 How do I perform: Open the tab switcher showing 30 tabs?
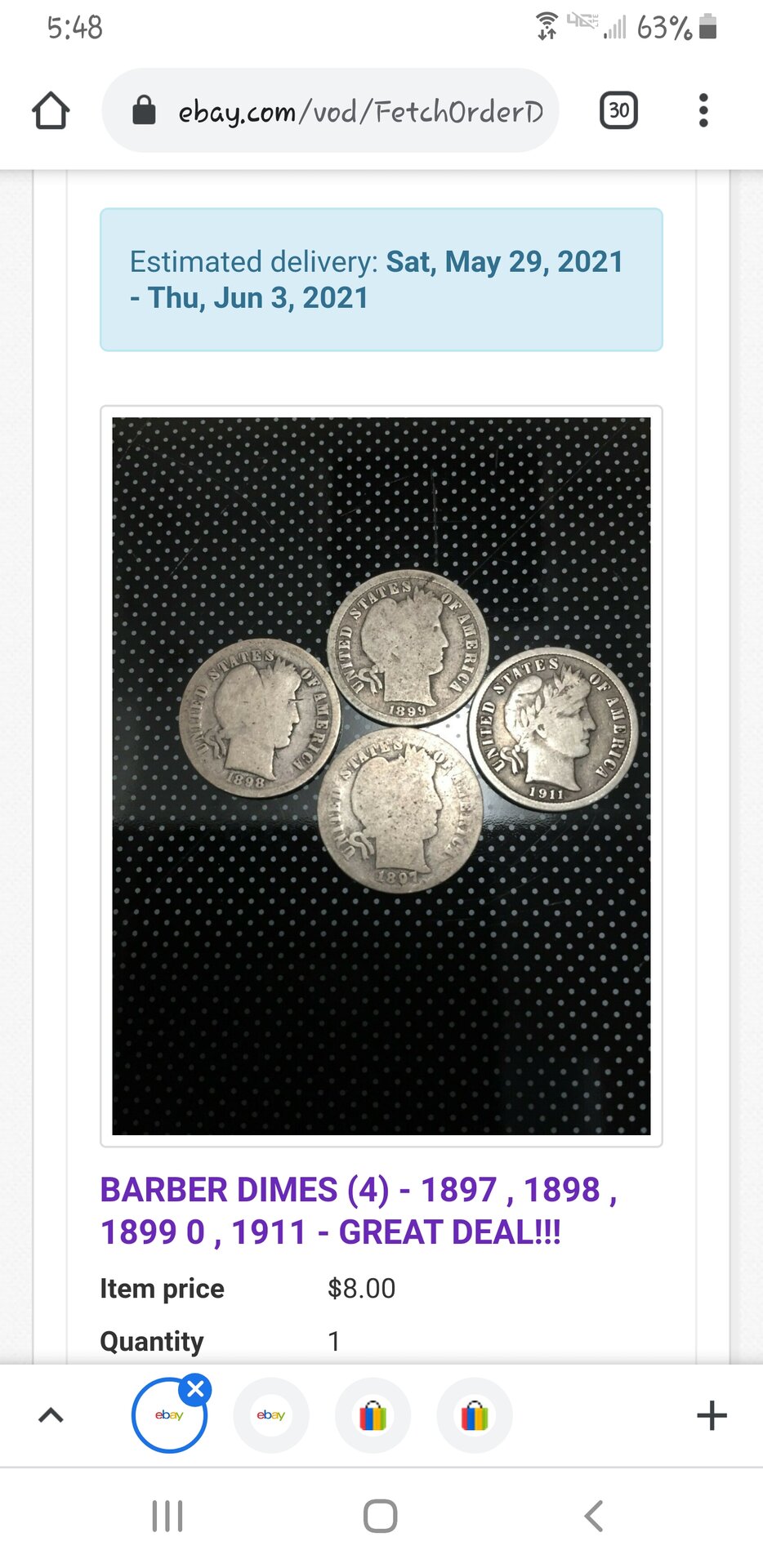point(618,110)
